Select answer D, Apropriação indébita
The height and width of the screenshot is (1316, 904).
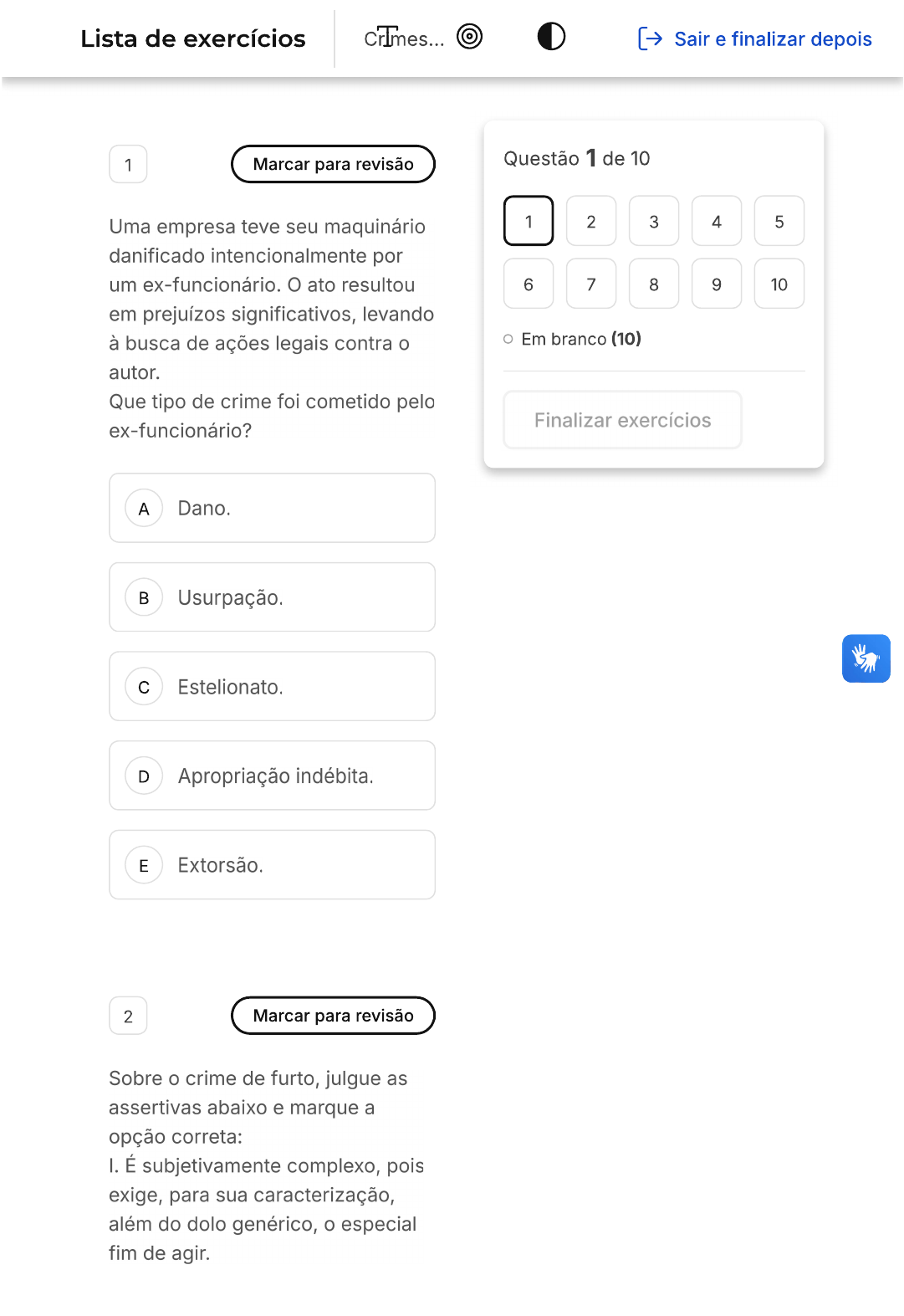272,776
